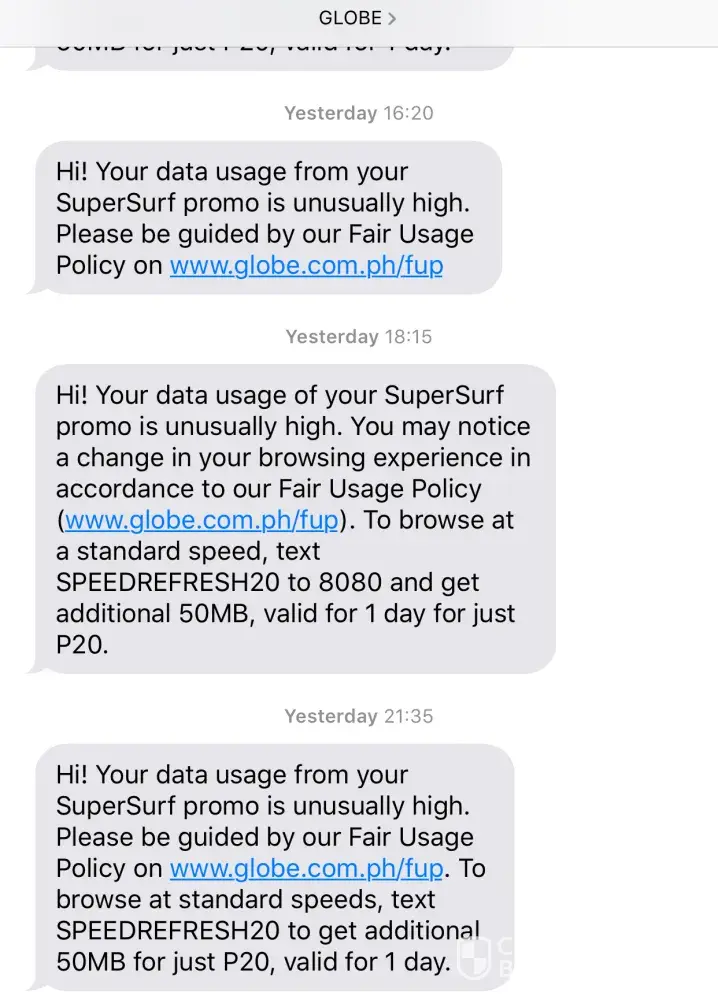Image resolution: width=718 pixels, height=1000 pixels.
Task: Open the fup link in the 21:35 message
Action: (x=306, y=869)
